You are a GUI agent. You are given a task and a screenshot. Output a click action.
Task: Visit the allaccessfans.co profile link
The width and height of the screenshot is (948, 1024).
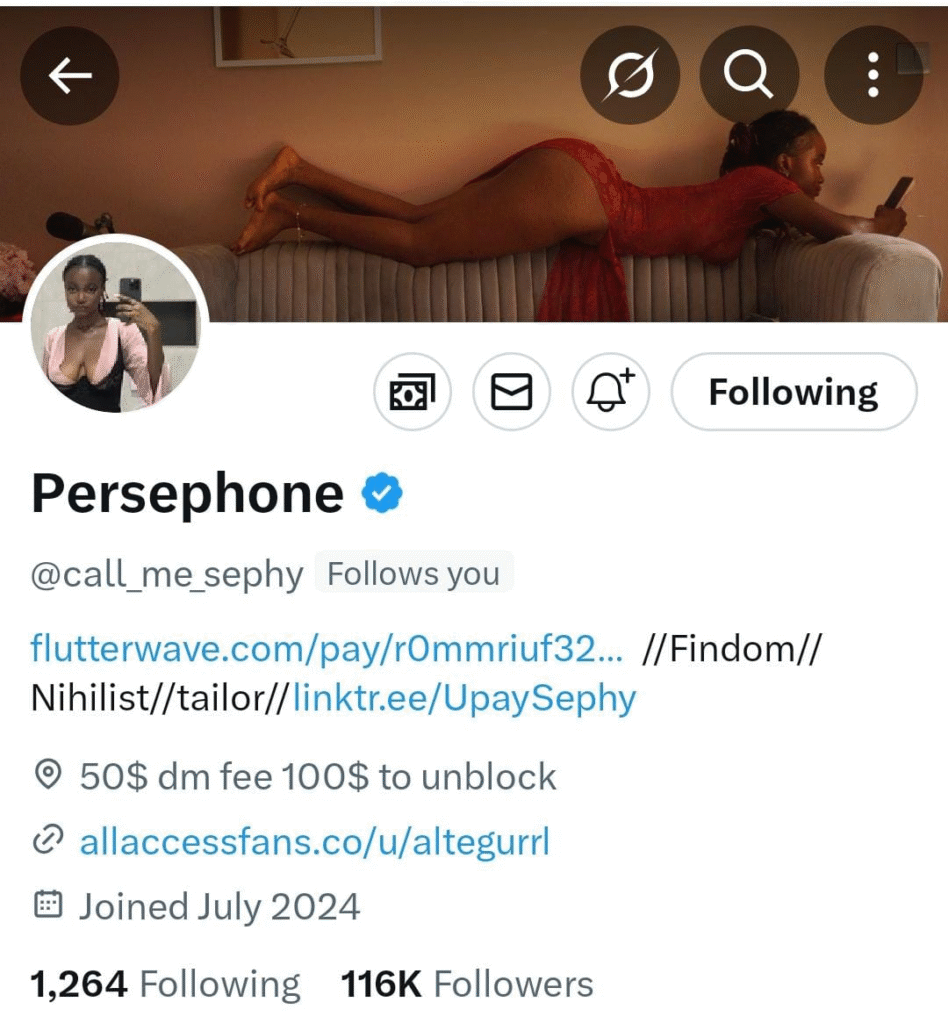(314, 842)
